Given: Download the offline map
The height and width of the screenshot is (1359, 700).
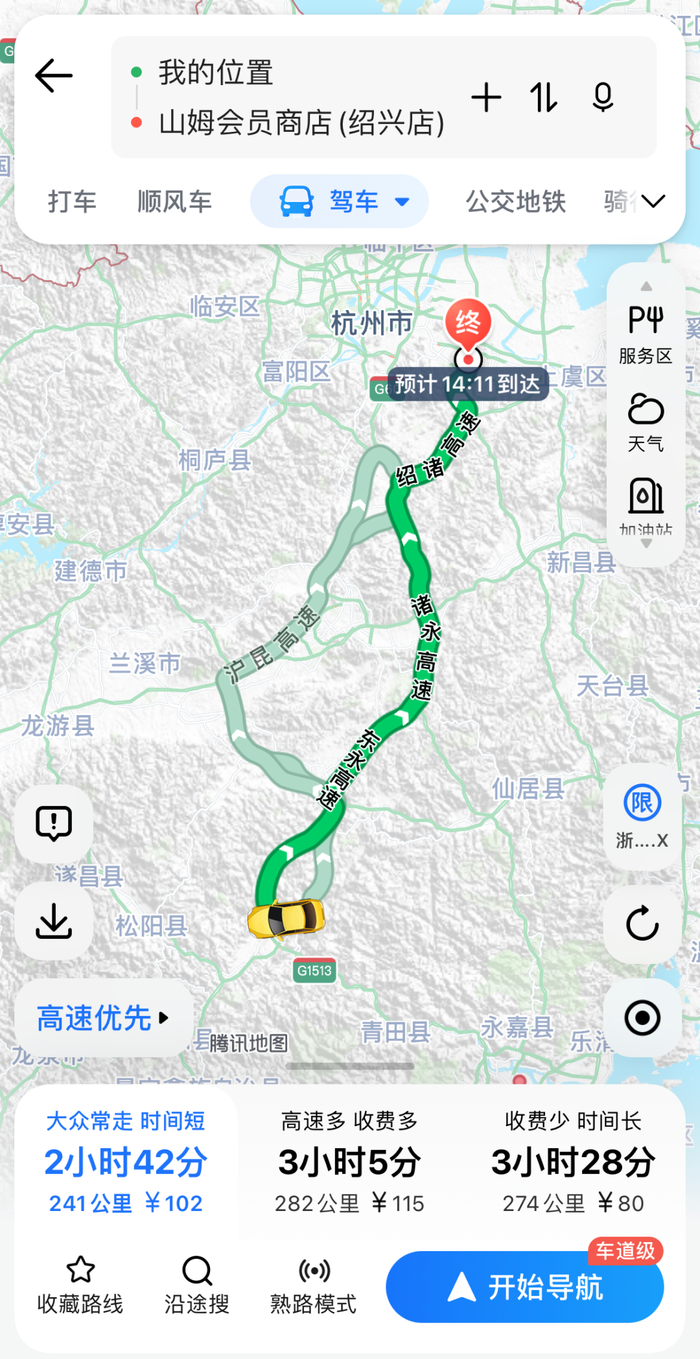Looking at the screenshot, I should [x=53, y=922].
